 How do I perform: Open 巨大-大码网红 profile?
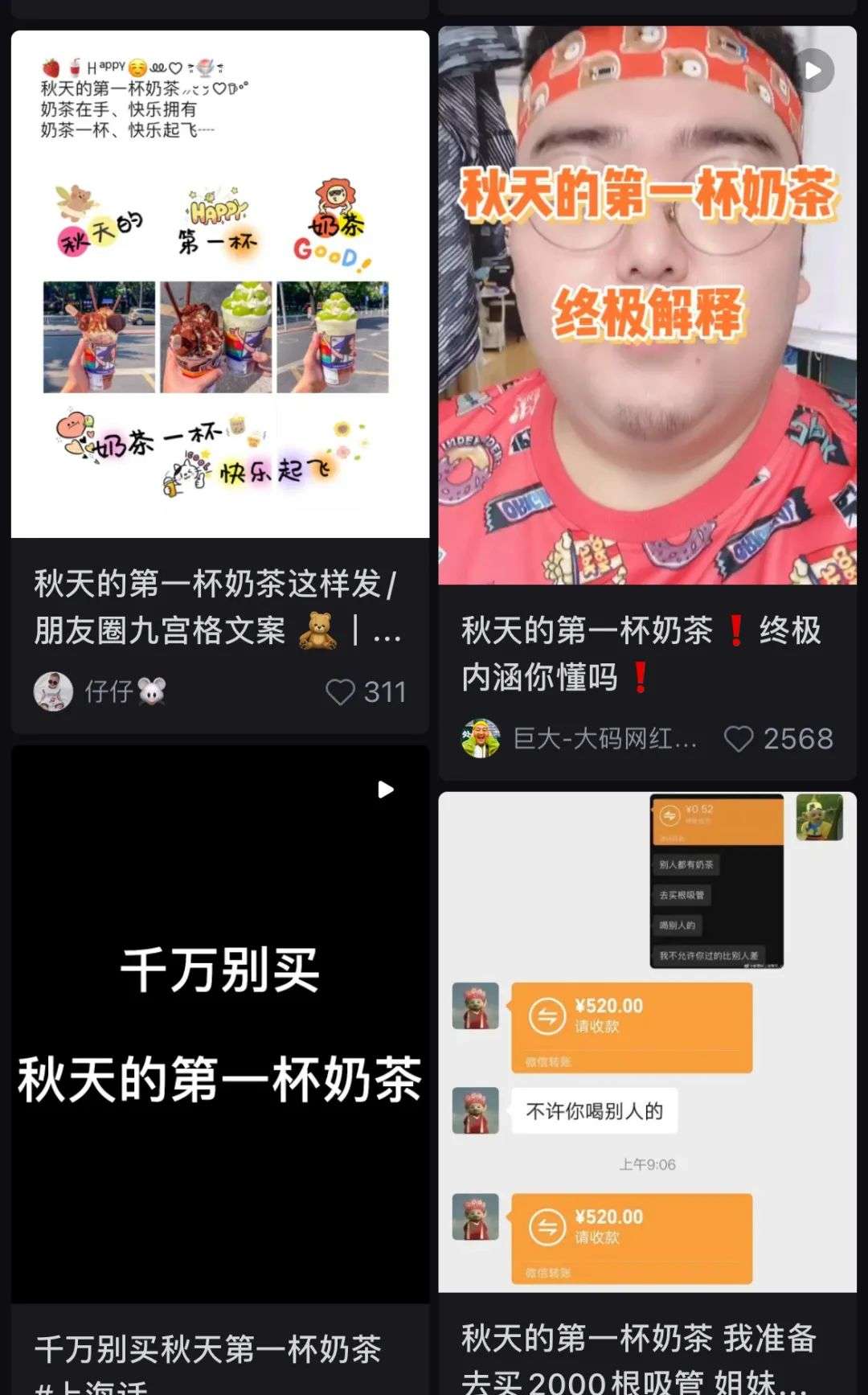point(482,739)
